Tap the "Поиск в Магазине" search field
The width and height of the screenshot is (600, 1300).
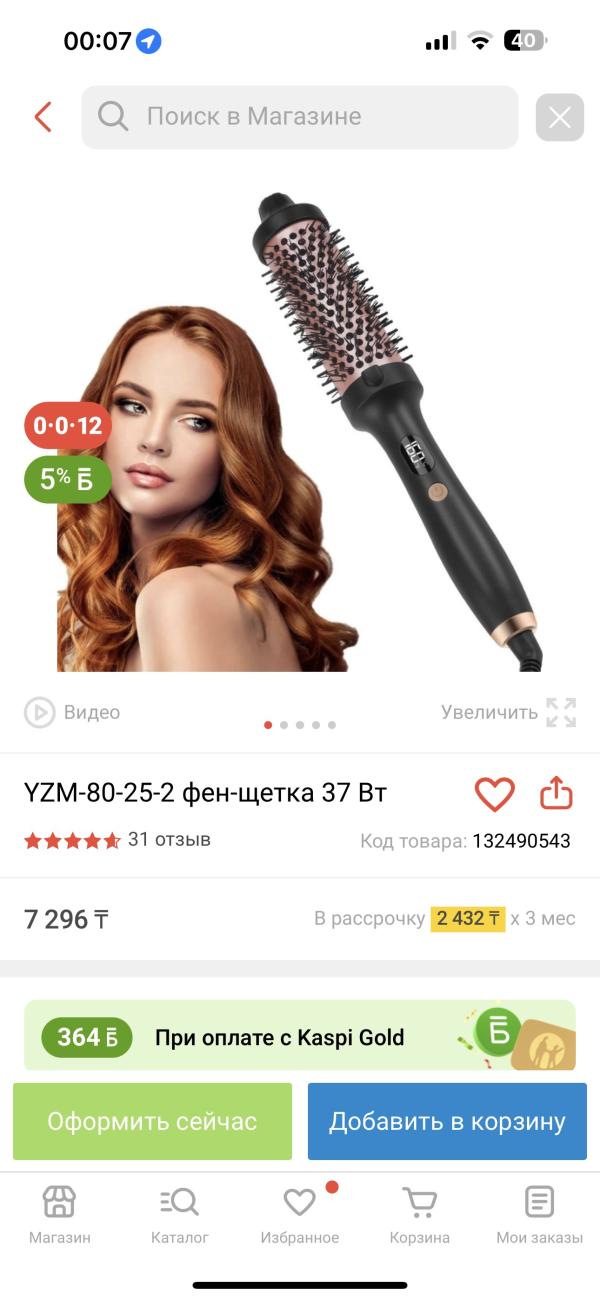tap(300, 117)
